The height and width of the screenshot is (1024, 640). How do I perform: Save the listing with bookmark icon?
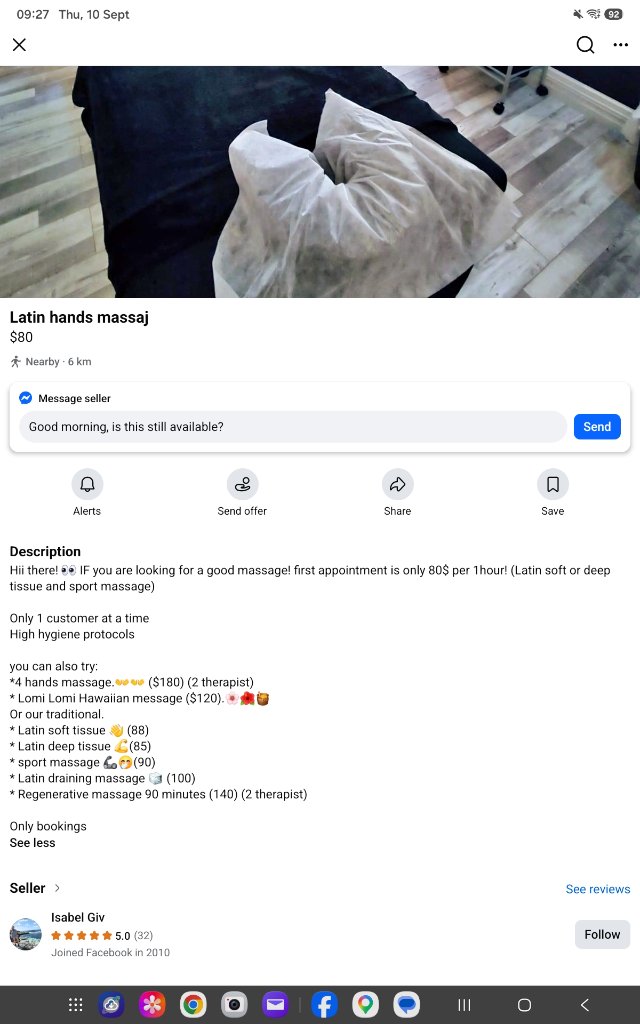pos(552,493)
